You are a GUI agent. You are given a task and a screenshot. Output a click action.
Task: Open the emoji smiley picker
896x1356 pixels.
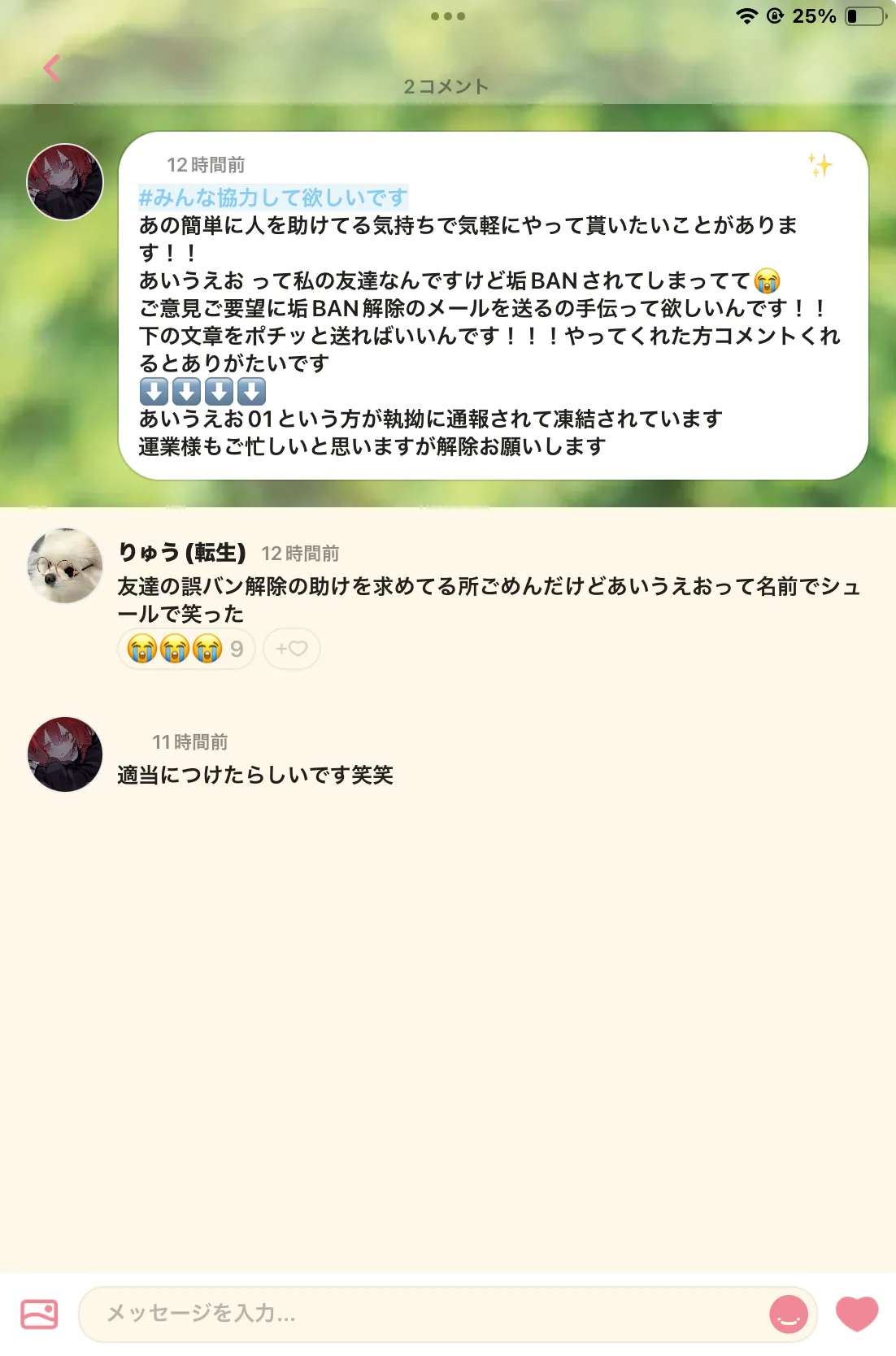[x=789, y=1314]
